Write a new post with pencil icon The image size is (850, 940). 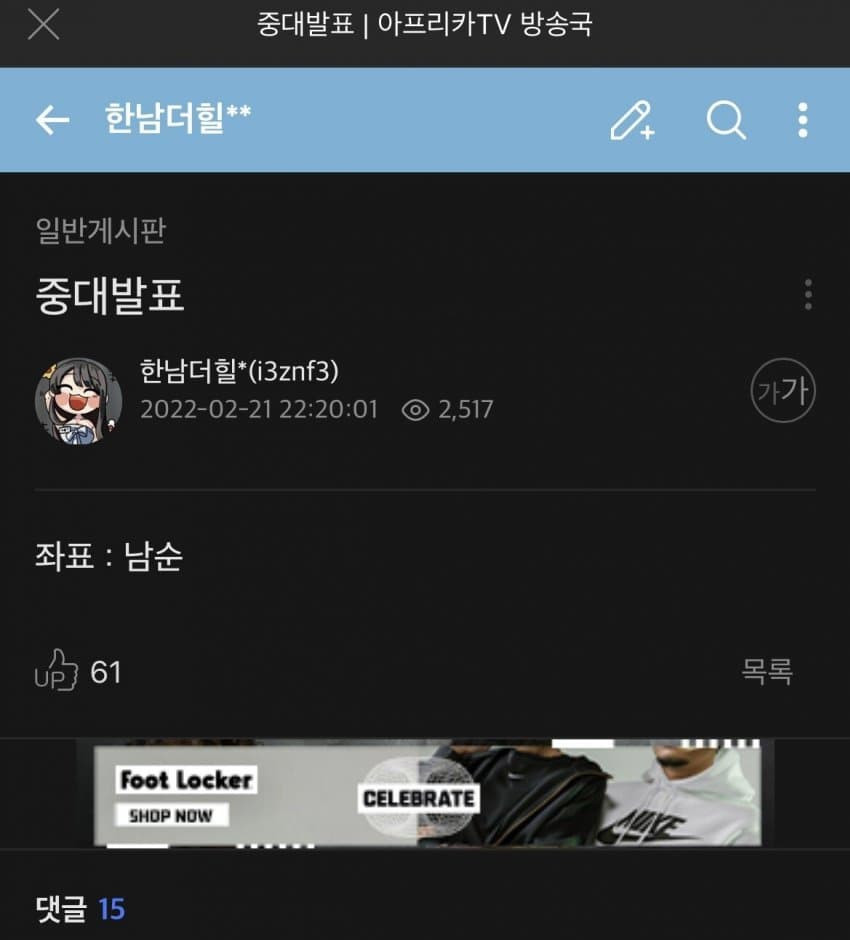pyautogui.click(x=632, y=121)
